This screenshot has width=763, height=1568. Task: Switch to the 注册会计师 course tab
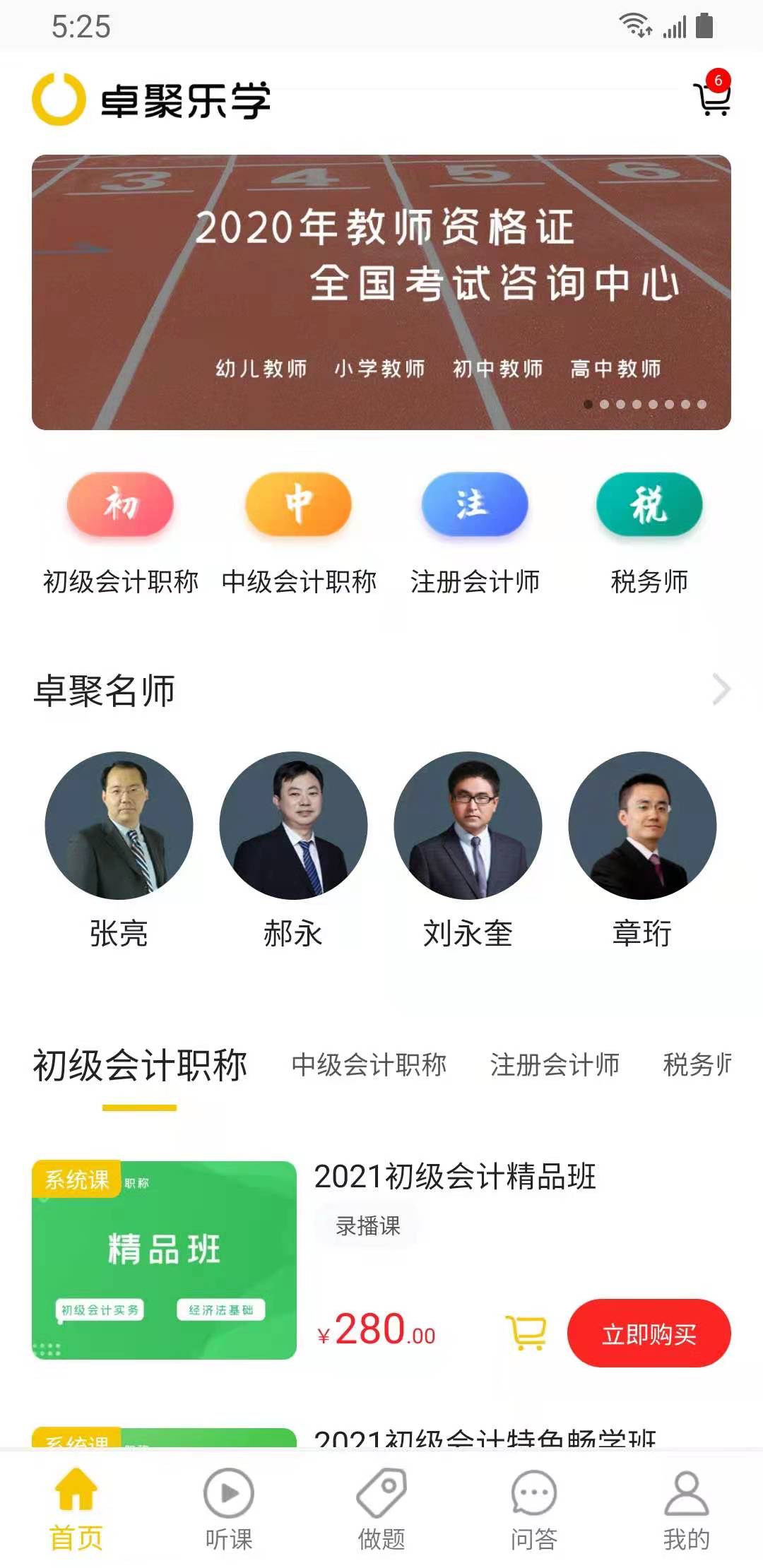(x=555, y=1064)
